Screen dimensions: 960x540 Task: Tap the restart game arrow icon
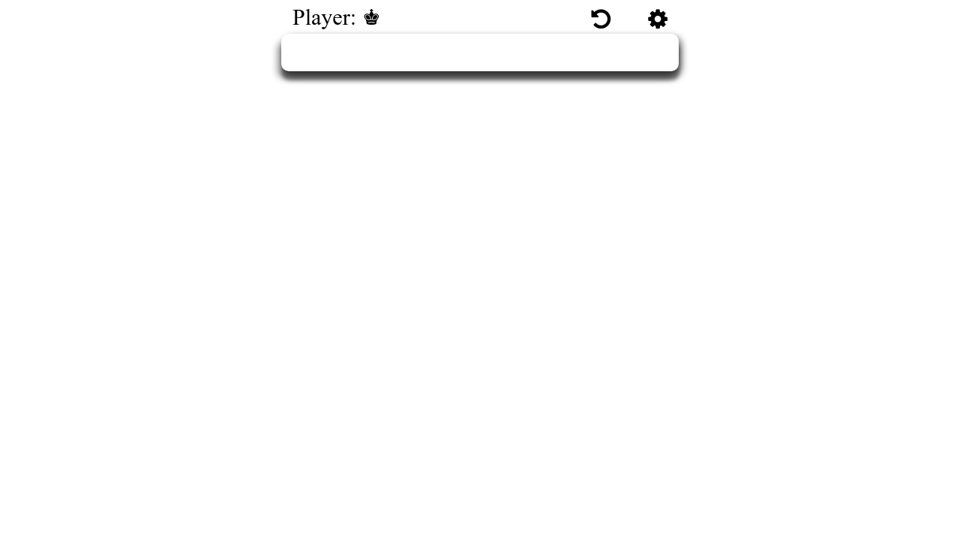click(600, 19)
